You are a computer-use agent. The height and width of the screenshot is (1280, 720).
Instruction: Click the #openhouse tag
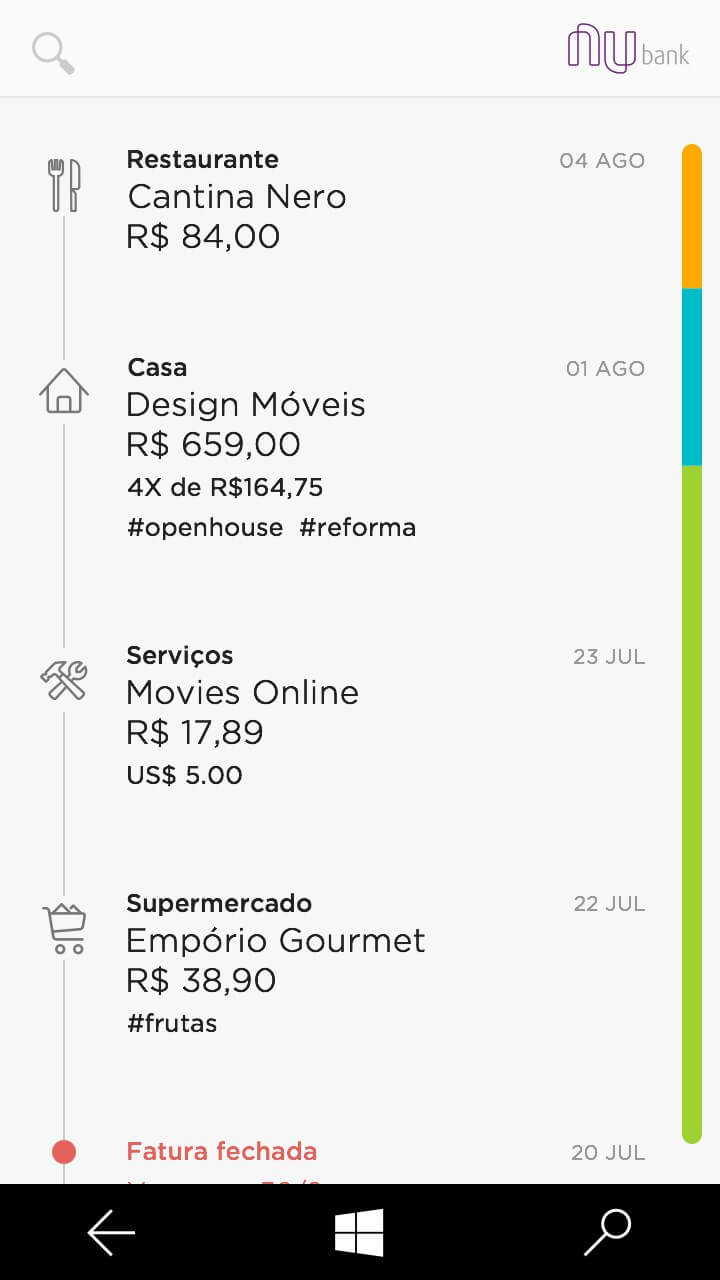(205, 527)
